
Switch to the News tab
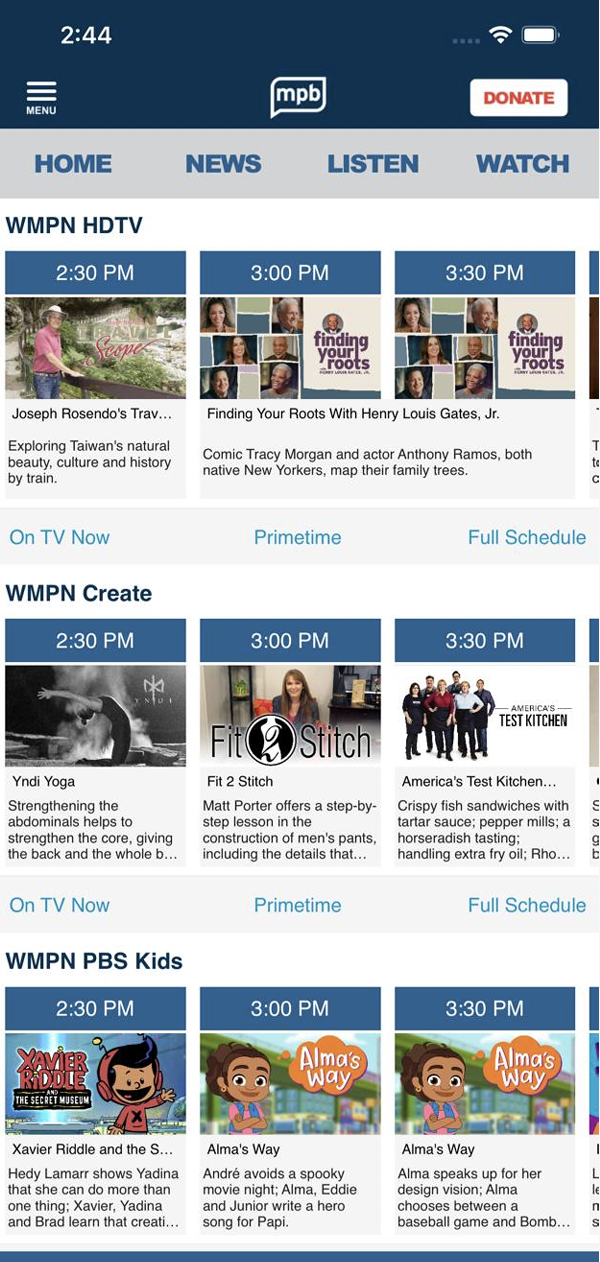[223, 164]
